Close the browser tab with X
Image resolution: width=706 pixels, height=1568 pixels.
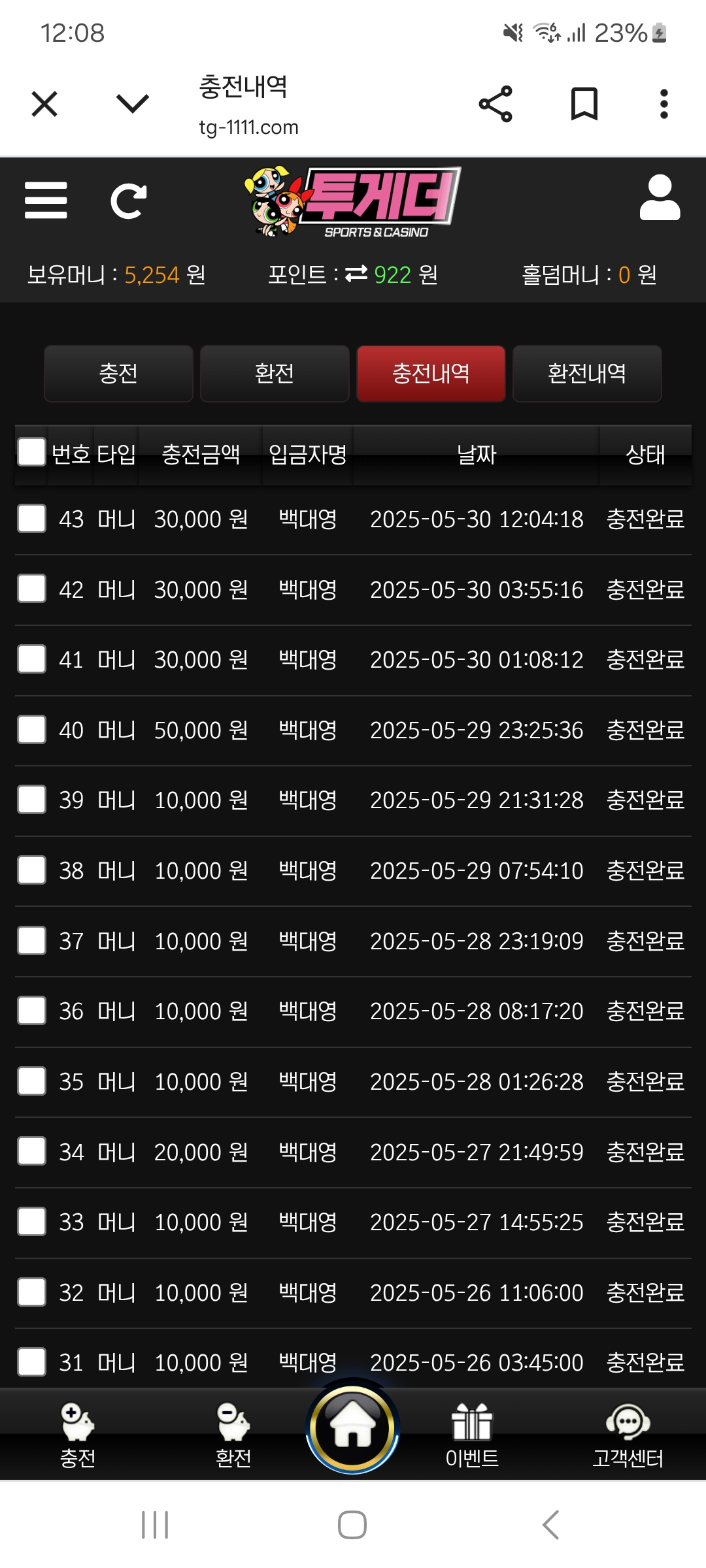click(x=44, y=104)
